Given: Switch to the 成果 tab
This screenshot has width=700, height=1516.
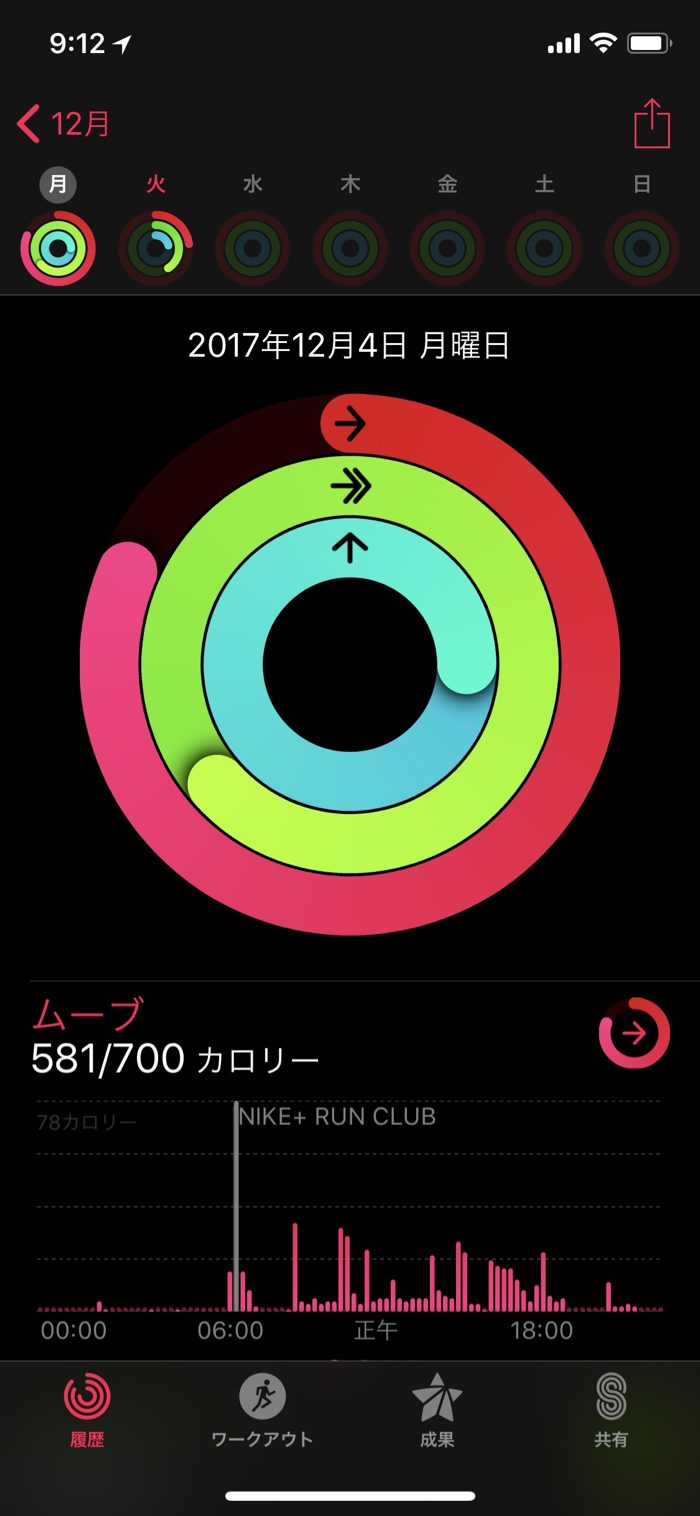Looking at the screenshot, I should coord(437,1409).
